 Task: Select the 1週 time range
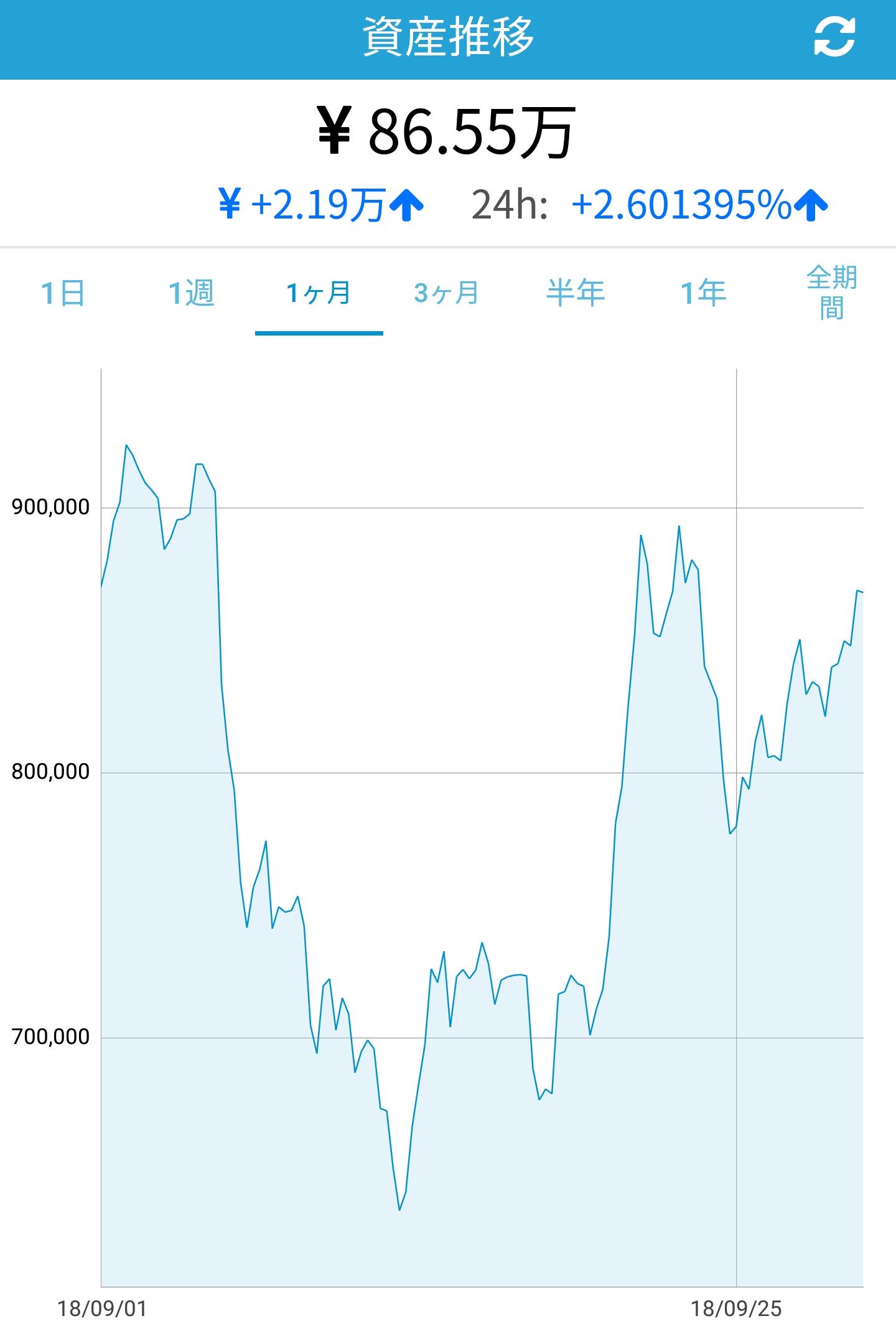[x=192, y=293]
